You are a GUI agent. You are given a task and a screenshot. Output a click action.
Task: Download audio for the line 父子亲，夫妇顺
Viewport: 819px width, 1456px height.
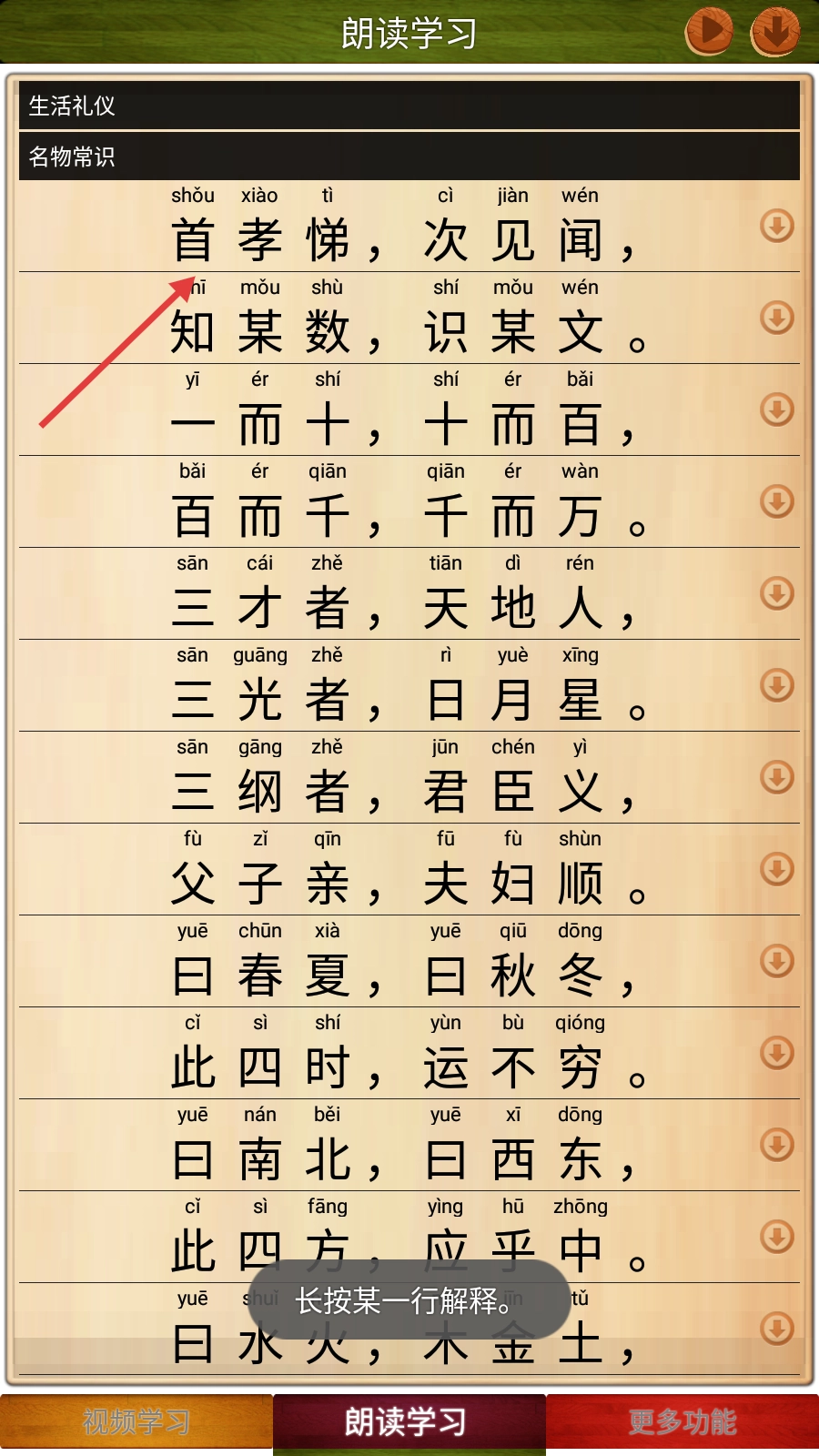(777, 869)
